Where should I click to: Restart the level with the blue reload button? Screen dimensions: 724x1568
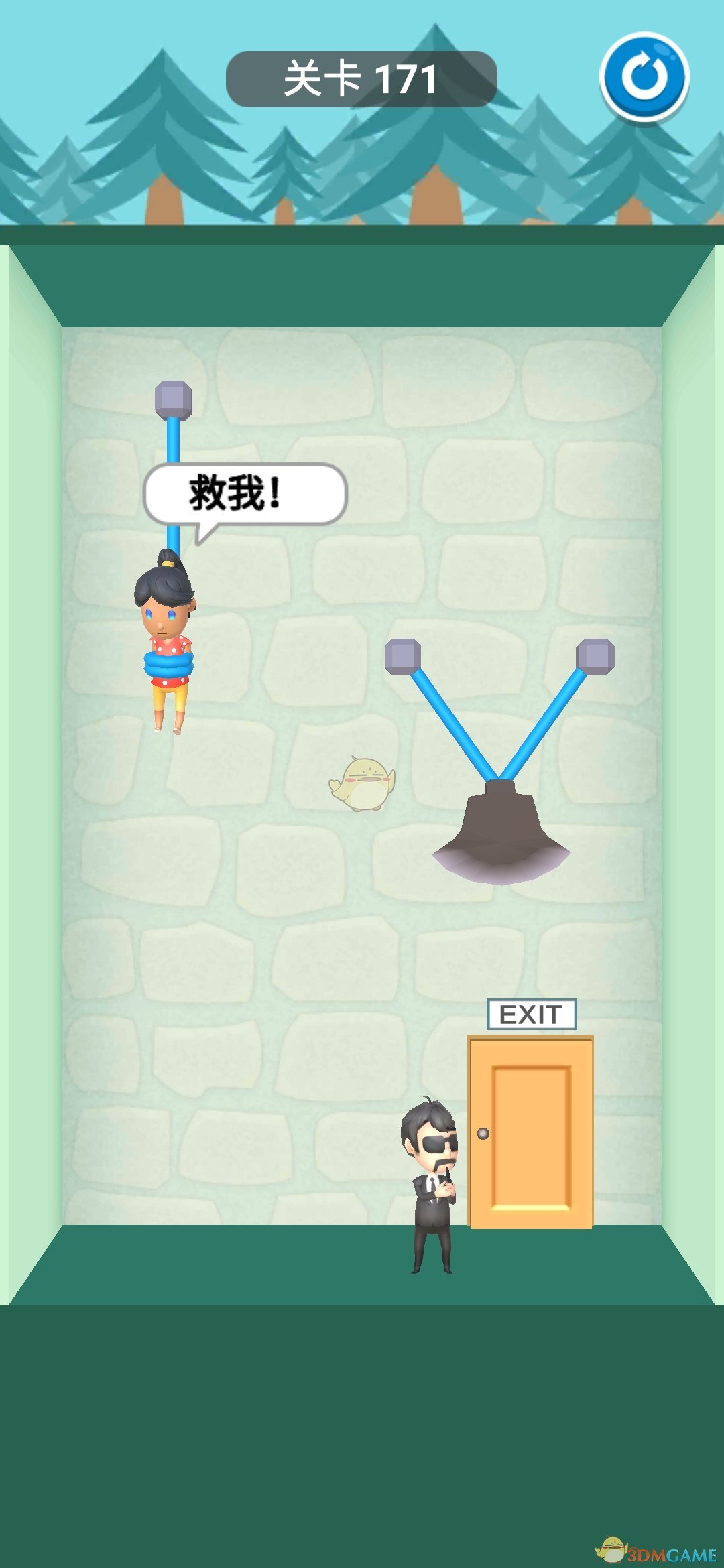click(644, 76)
